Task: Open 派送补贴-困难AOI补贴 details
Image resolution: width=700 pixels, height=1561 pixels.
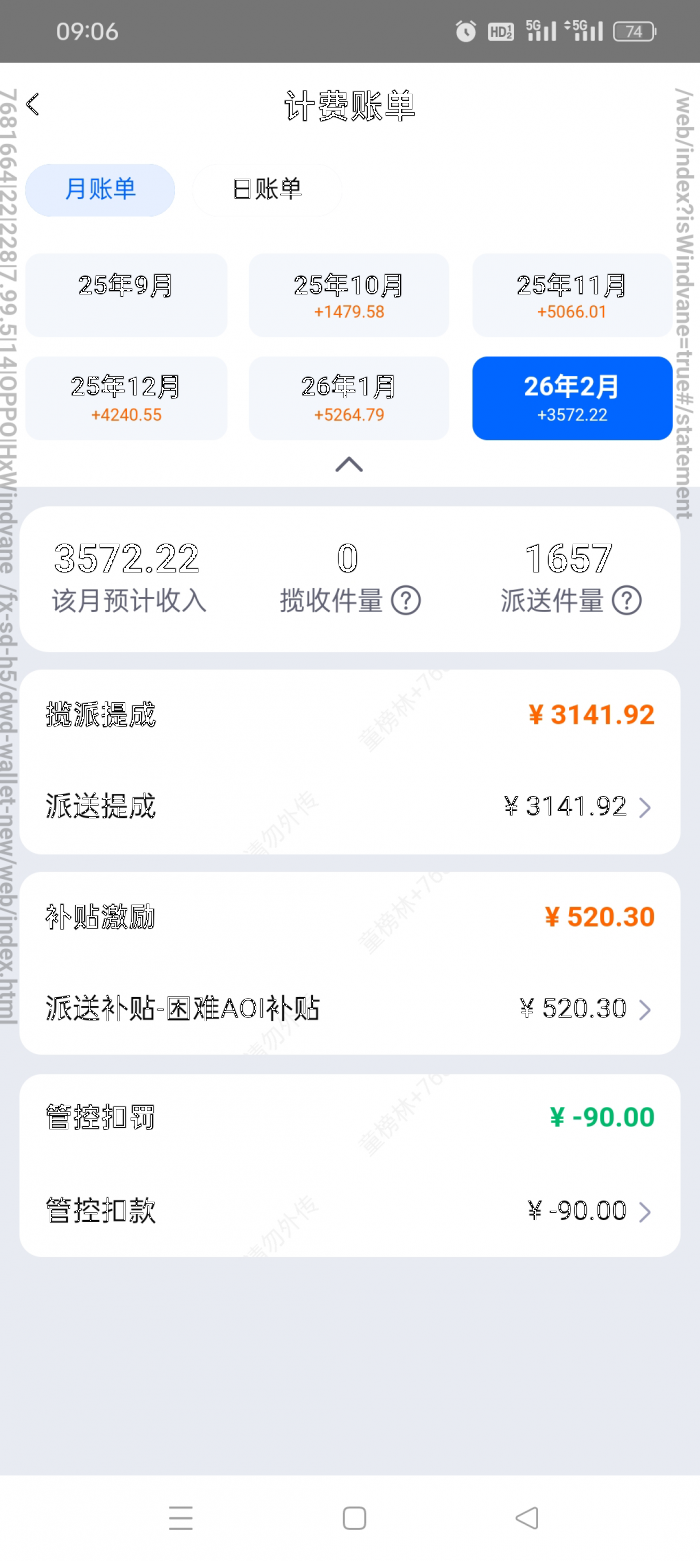Action: pyautogui.click(x=350, y=1009)
